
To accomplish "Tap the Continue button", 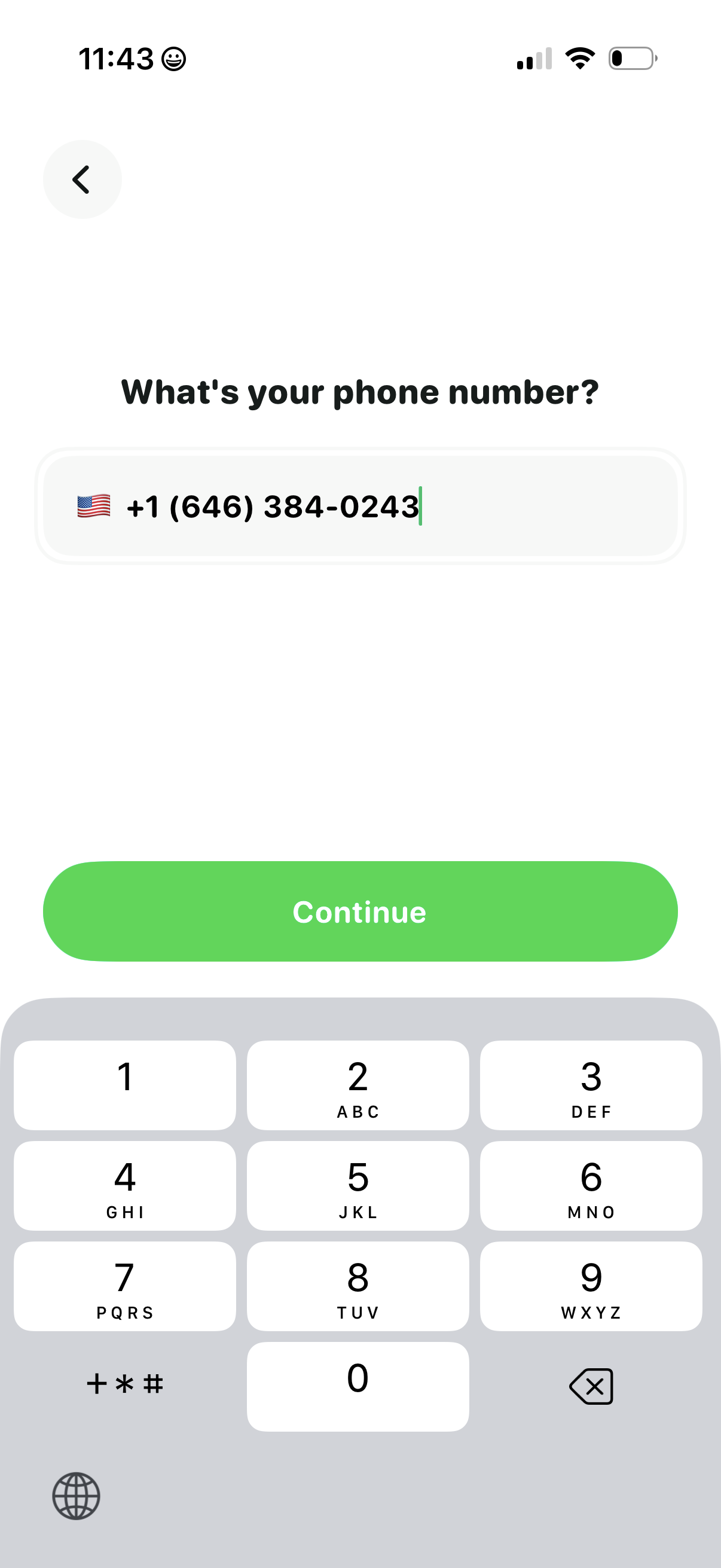I will click(360, 911).
